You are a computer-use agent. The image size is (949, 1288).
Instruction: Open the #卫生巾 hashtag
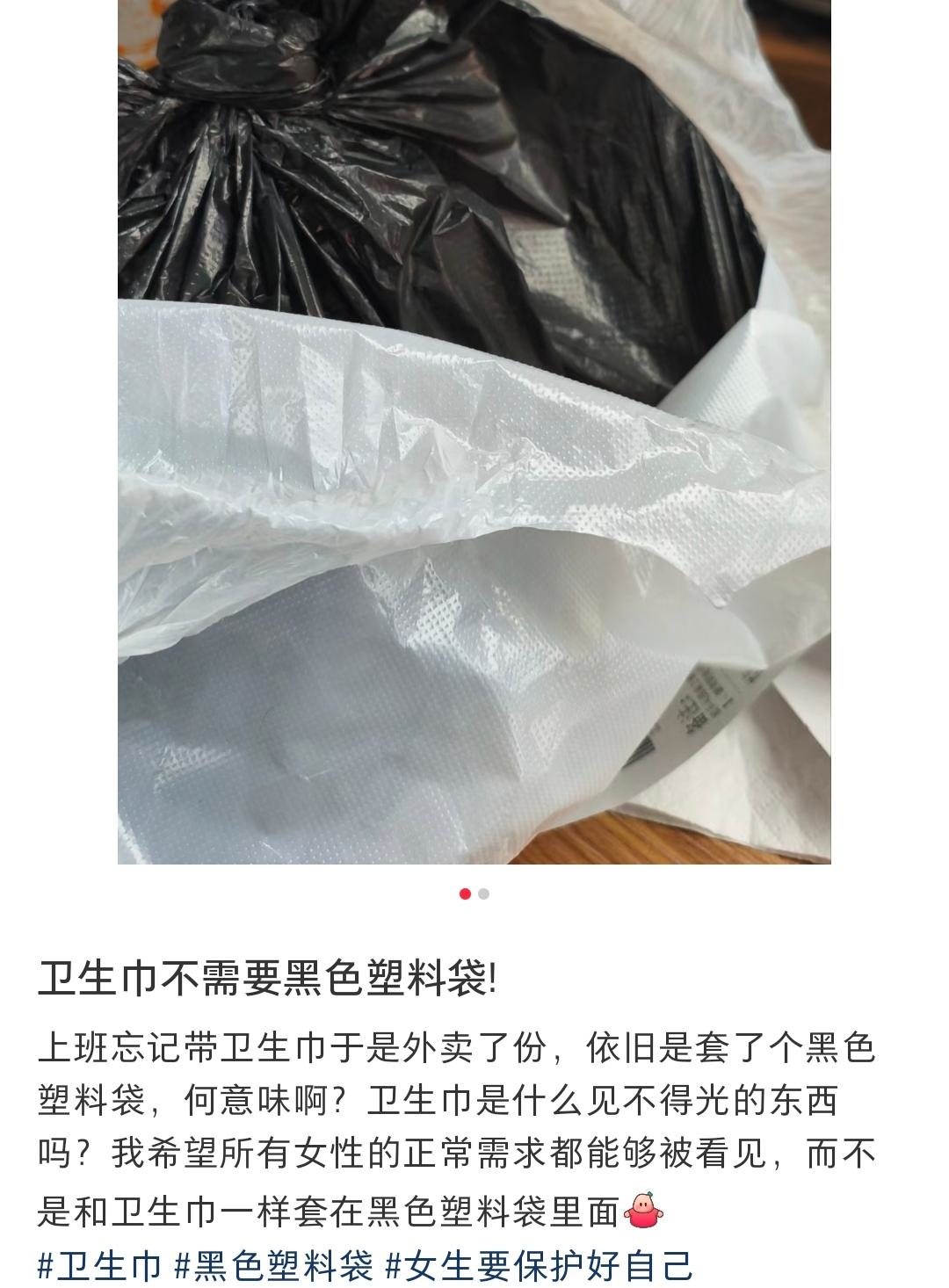pyautogui.click(x=99, y=1266)
